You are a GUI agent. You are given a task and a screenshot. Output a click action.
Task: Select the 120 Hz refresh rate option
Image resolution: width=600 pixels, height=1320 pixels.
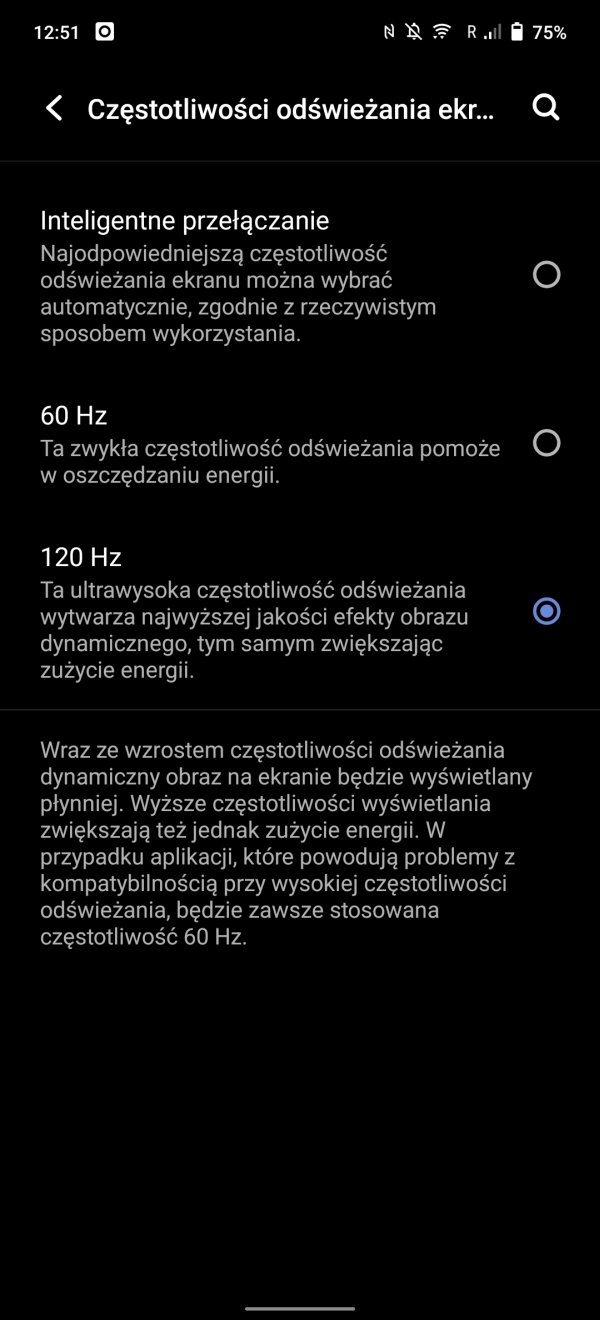pyautogui.click(x=300, y=612)
